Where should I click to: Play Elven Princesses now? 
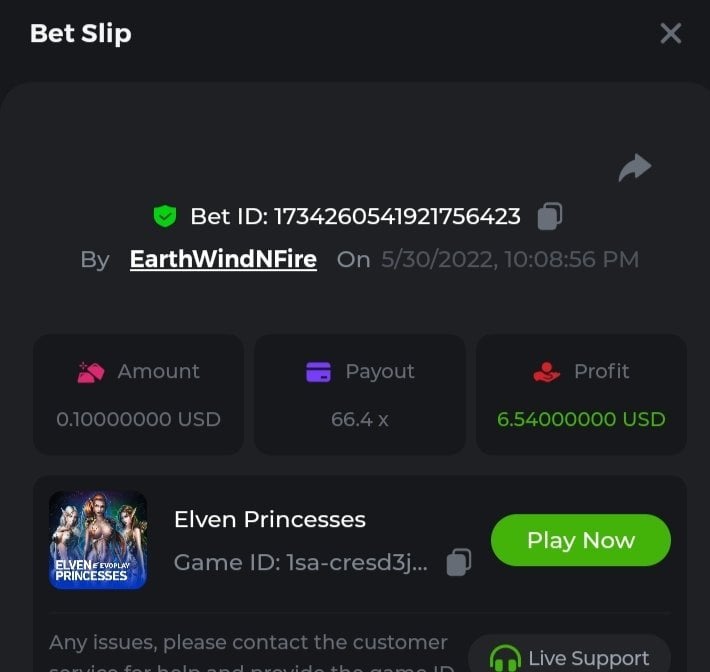tap(580, 540)
